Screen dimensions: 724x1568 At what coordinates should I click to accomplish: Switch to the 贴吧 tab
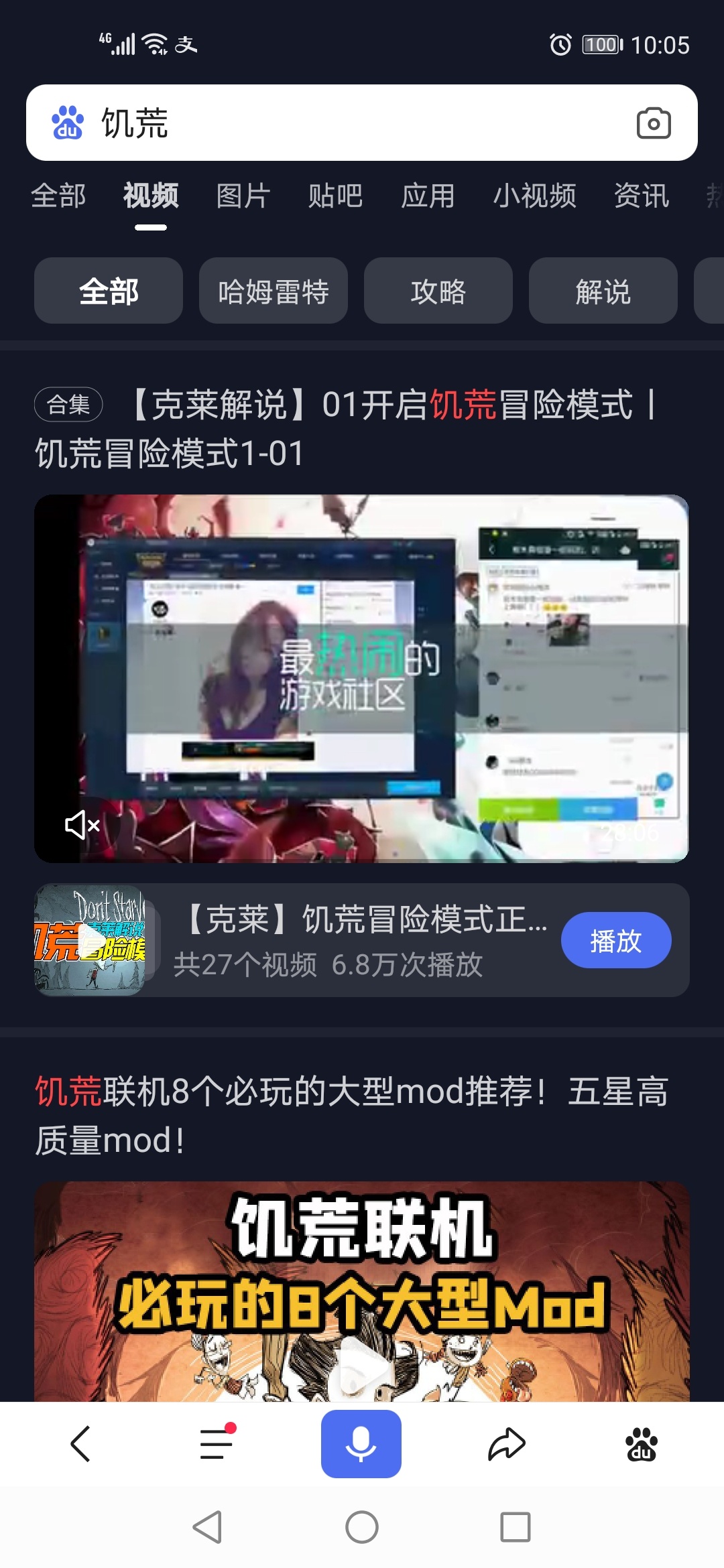[335, 196]
